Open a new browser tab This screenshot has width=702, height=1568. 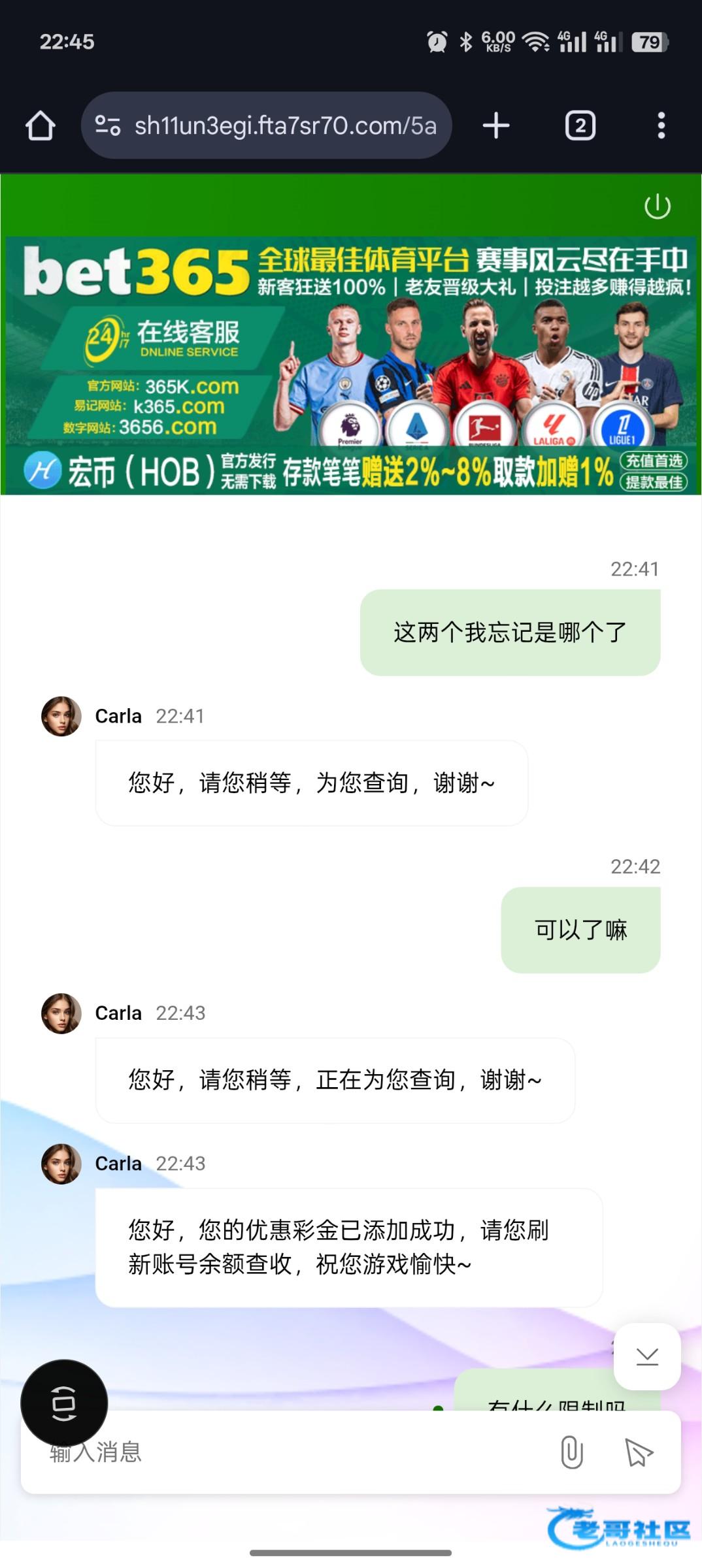click(496, 125)
